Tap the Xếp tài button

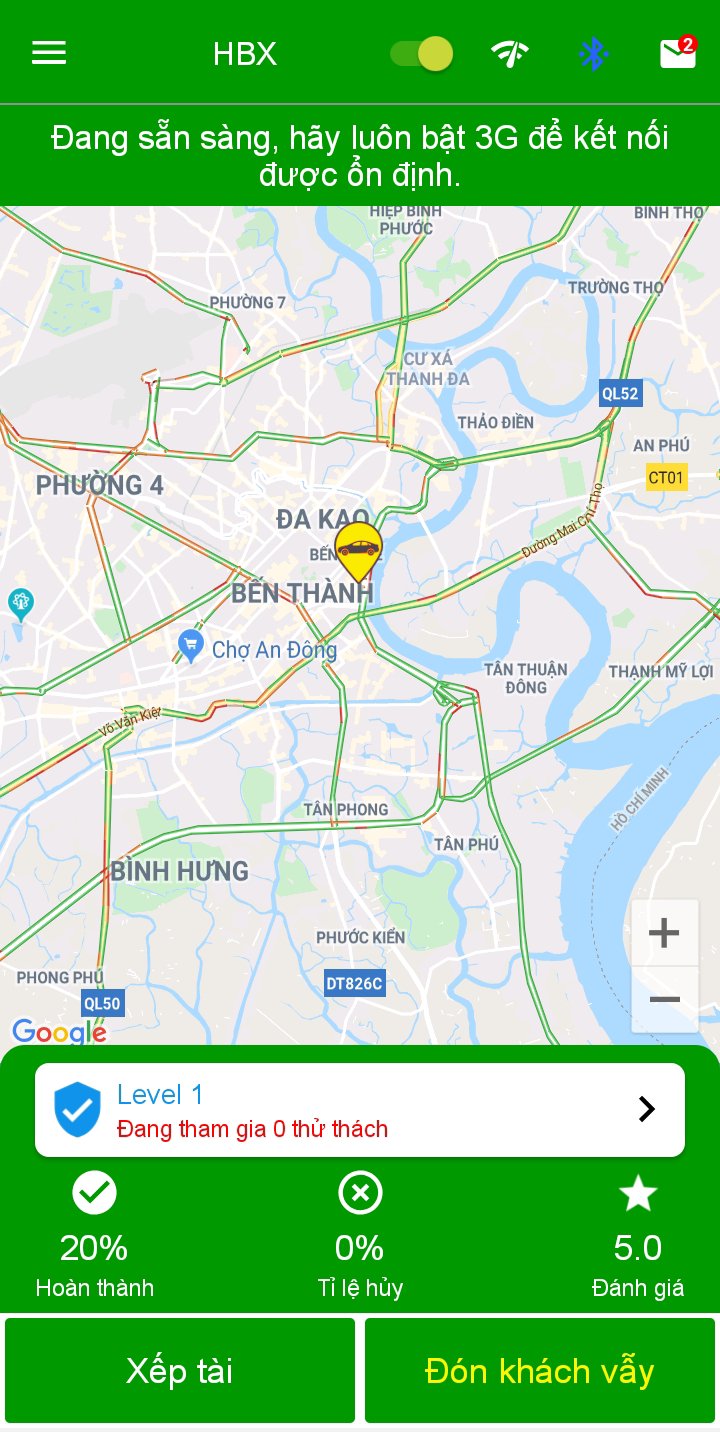(x=180, y=1370)
